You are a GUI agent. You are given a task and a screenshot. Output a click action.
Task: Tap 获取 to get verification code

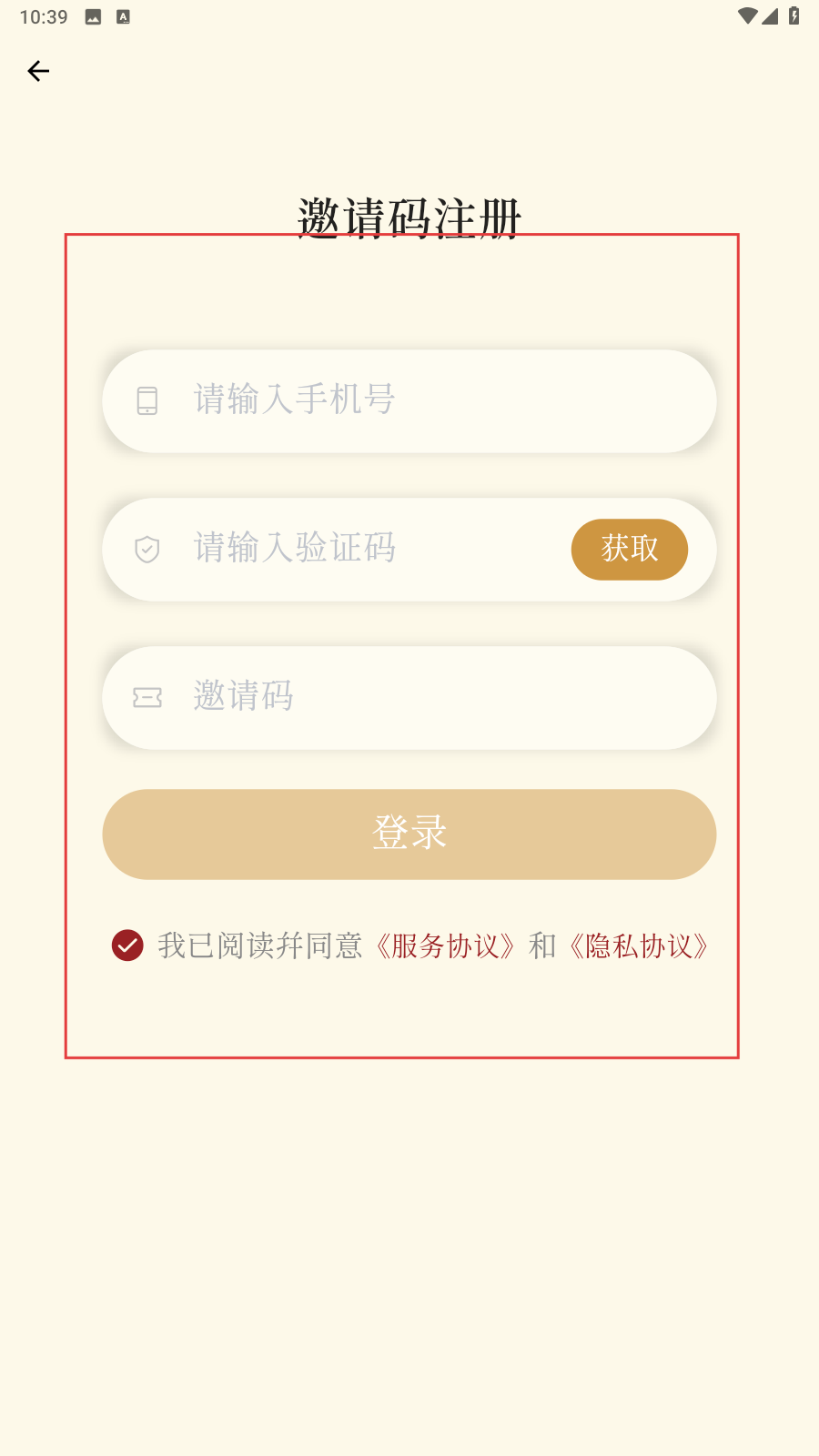point(629,549)
